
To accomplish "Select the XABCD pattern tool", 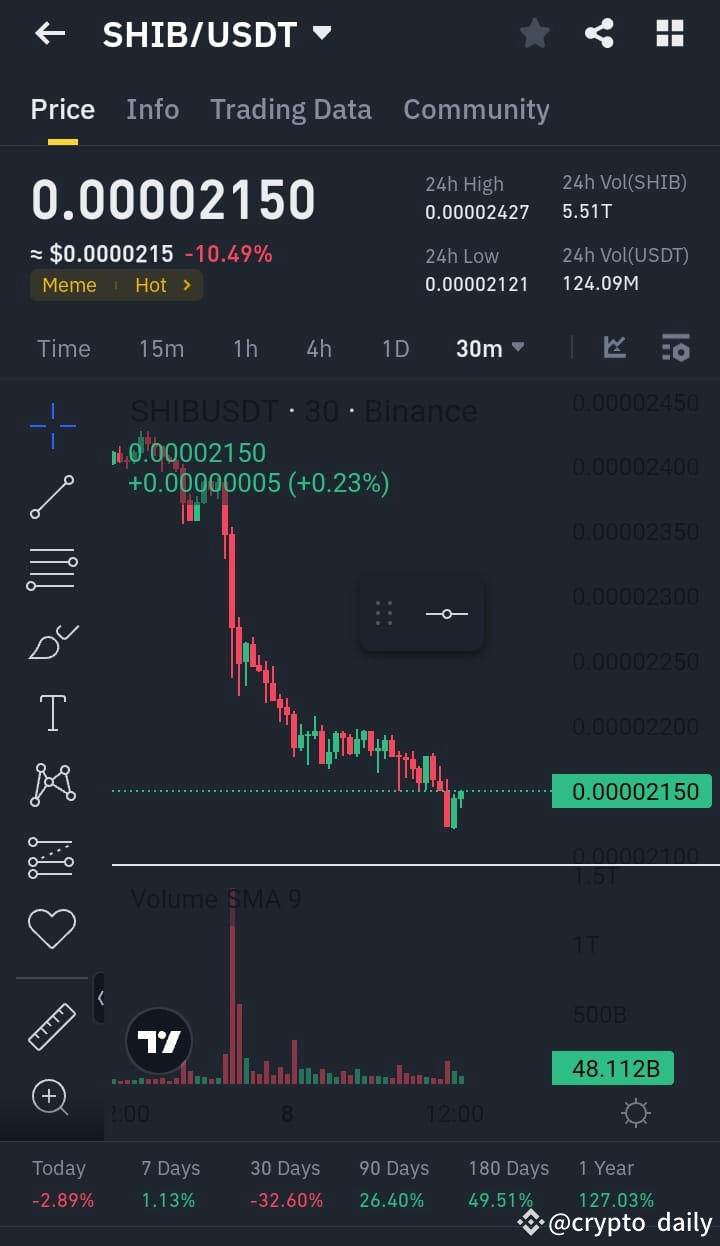I will pos(51,784).
